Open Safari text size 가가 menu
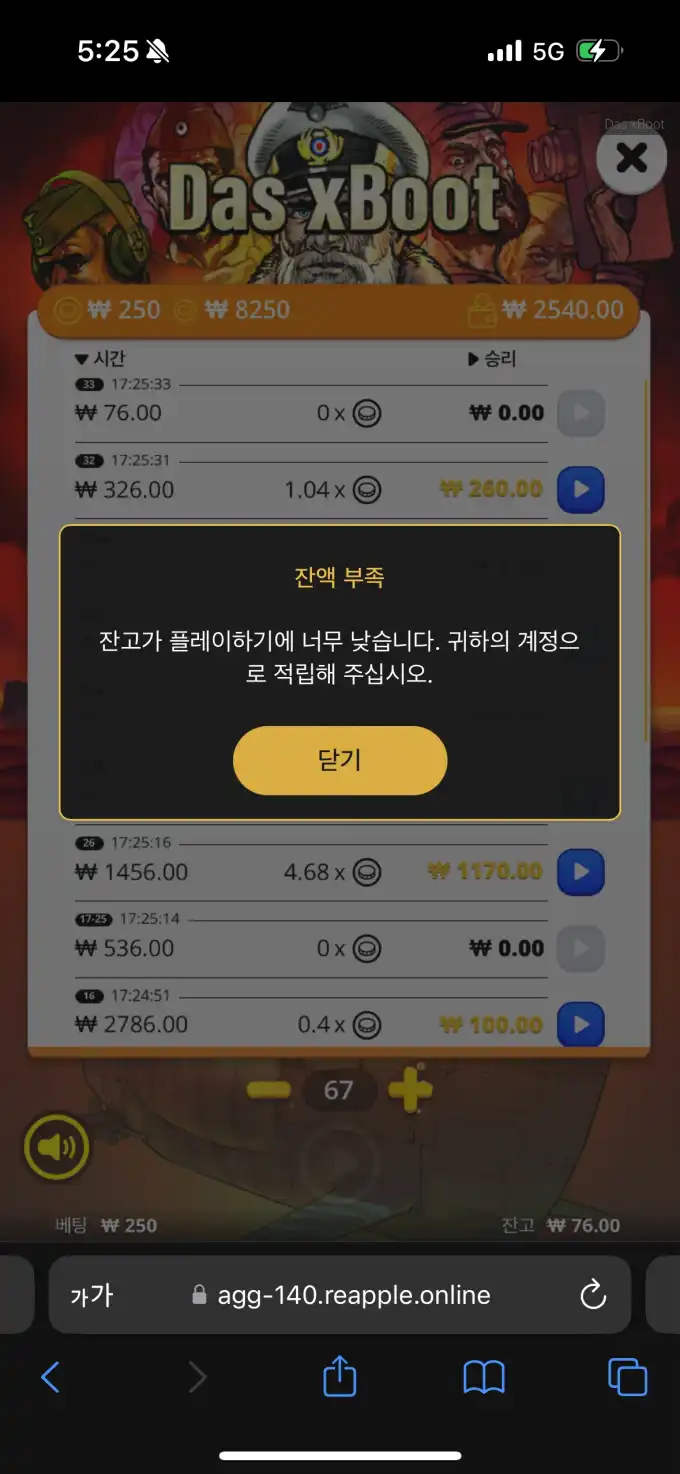The width and height of the screenshot is (680, 1474). 91,1296
